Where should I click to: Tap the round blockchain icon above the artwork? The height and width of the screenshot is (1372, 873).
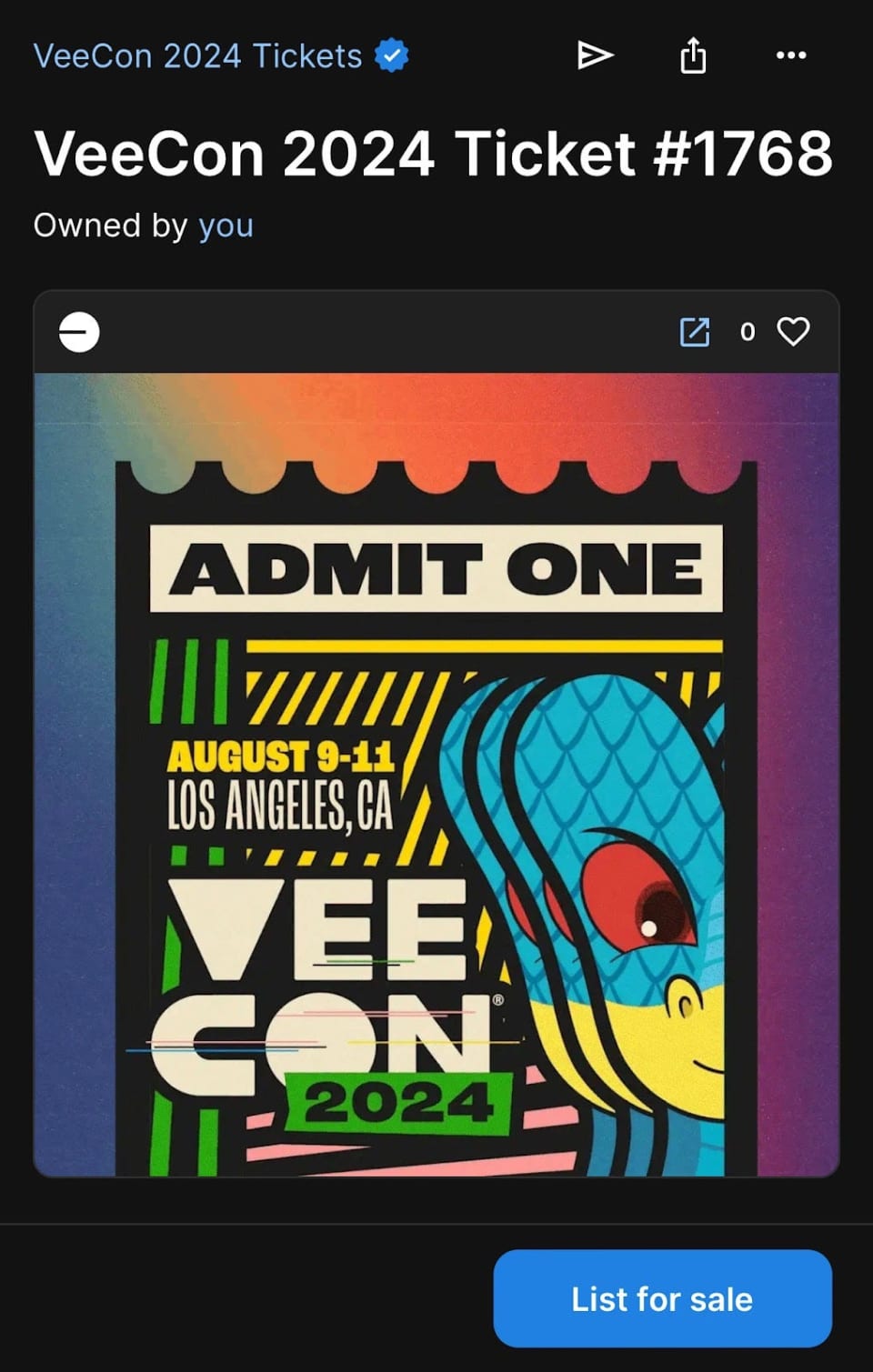click(x=79, y=332)
